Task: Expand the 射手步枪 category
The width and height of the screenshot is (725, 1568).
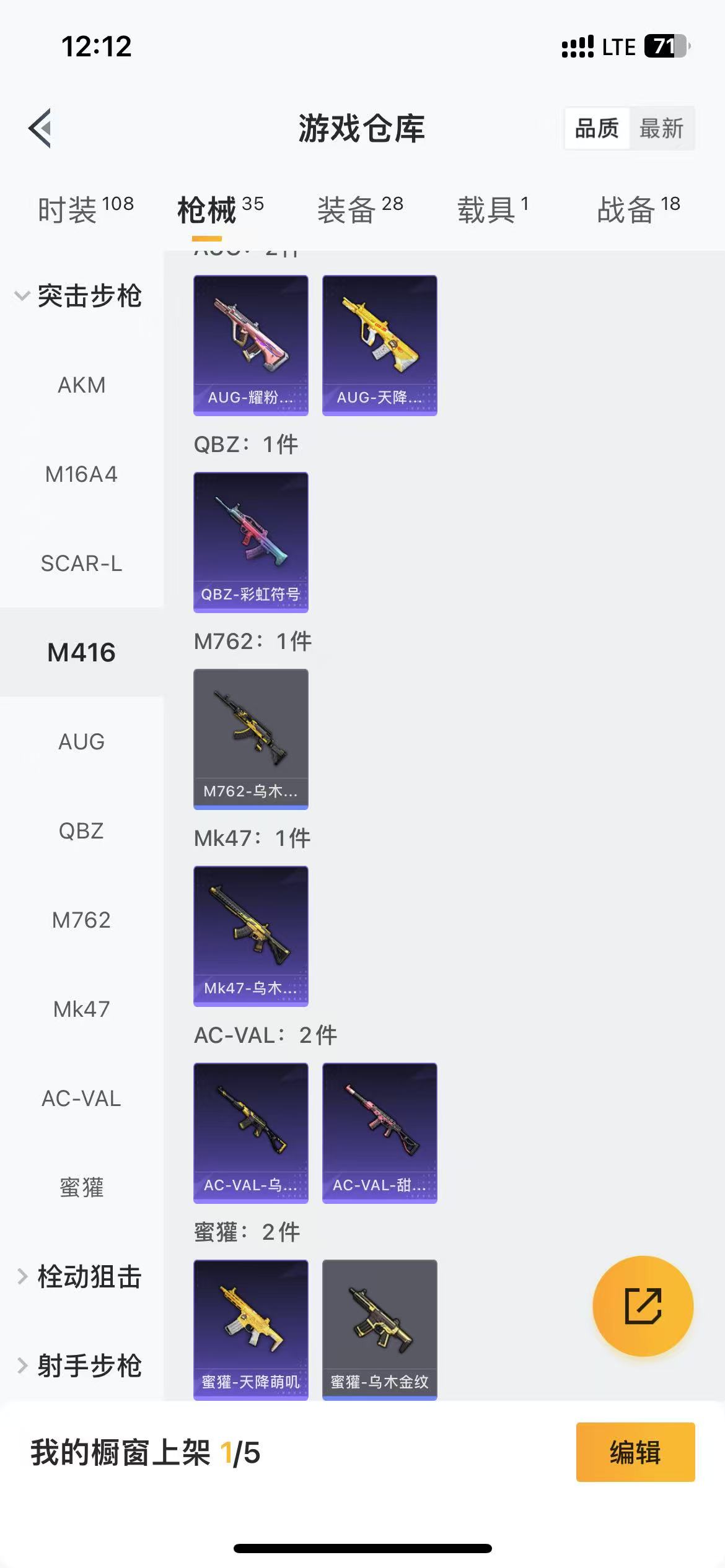Action: click(x=81, y=1366)
